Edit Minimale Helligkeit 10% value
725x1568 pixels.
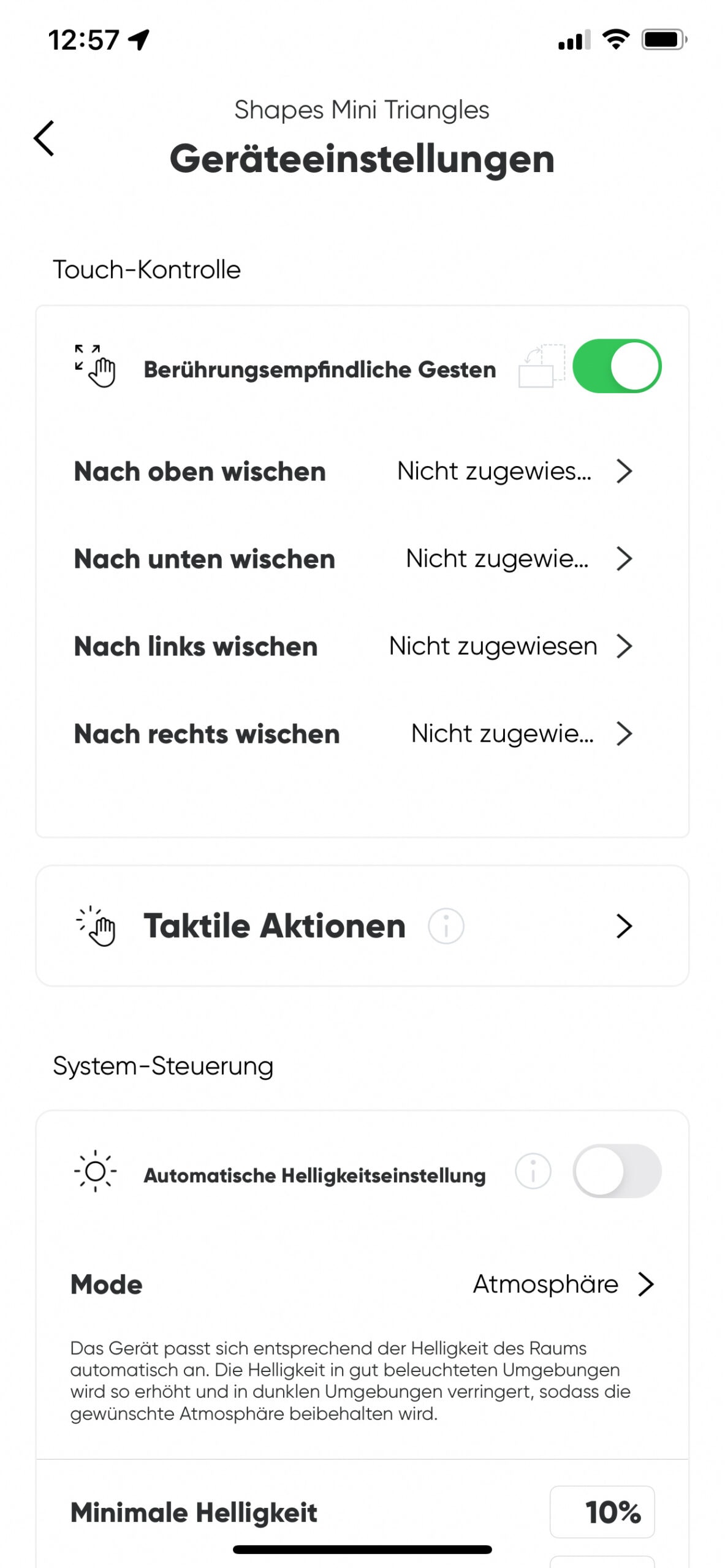[x=602, y=1512]
